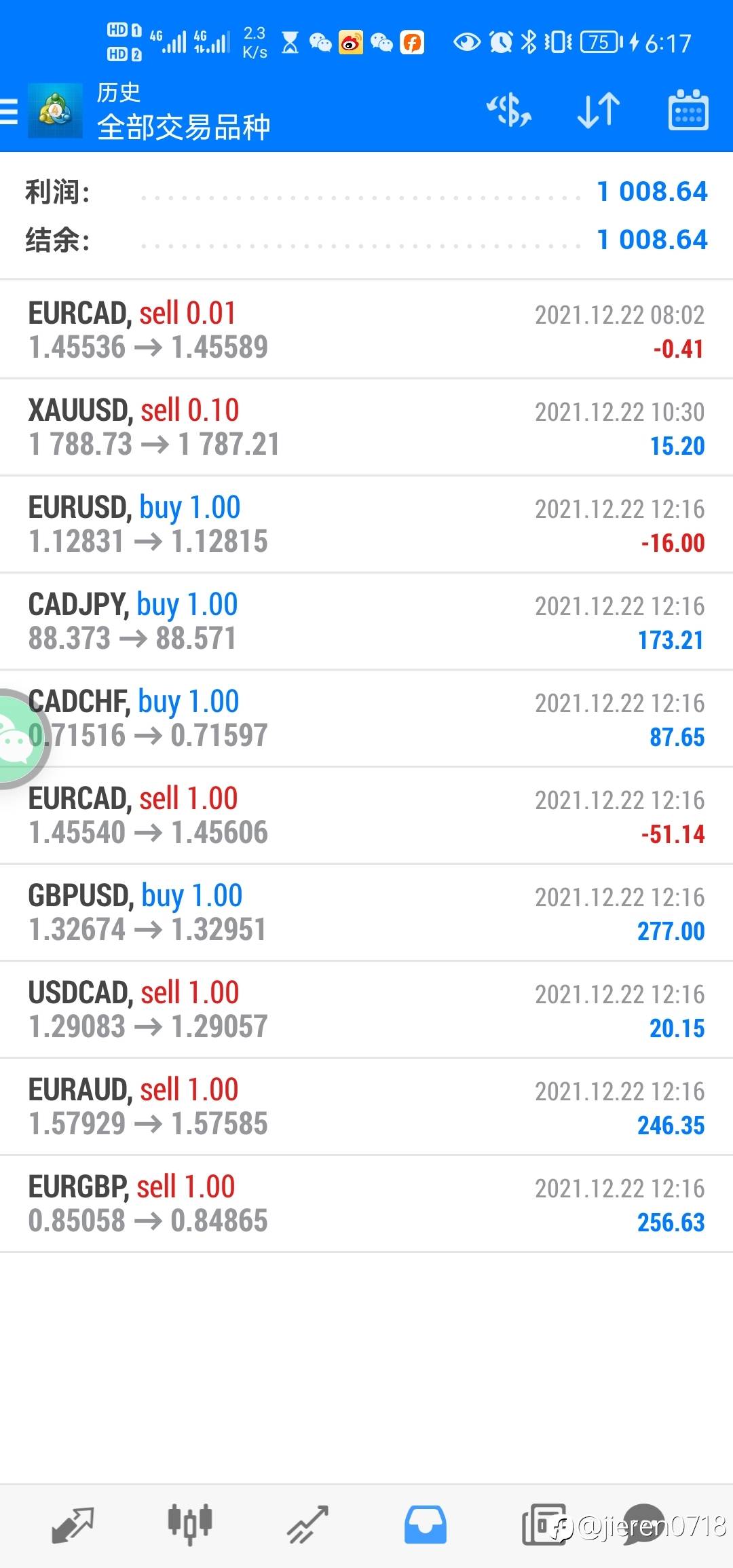Open the CADJPY buy 1.00 trade
The width and height of the screenshot is (733, 1568).
pyautogui.click(x=366, y=622)
